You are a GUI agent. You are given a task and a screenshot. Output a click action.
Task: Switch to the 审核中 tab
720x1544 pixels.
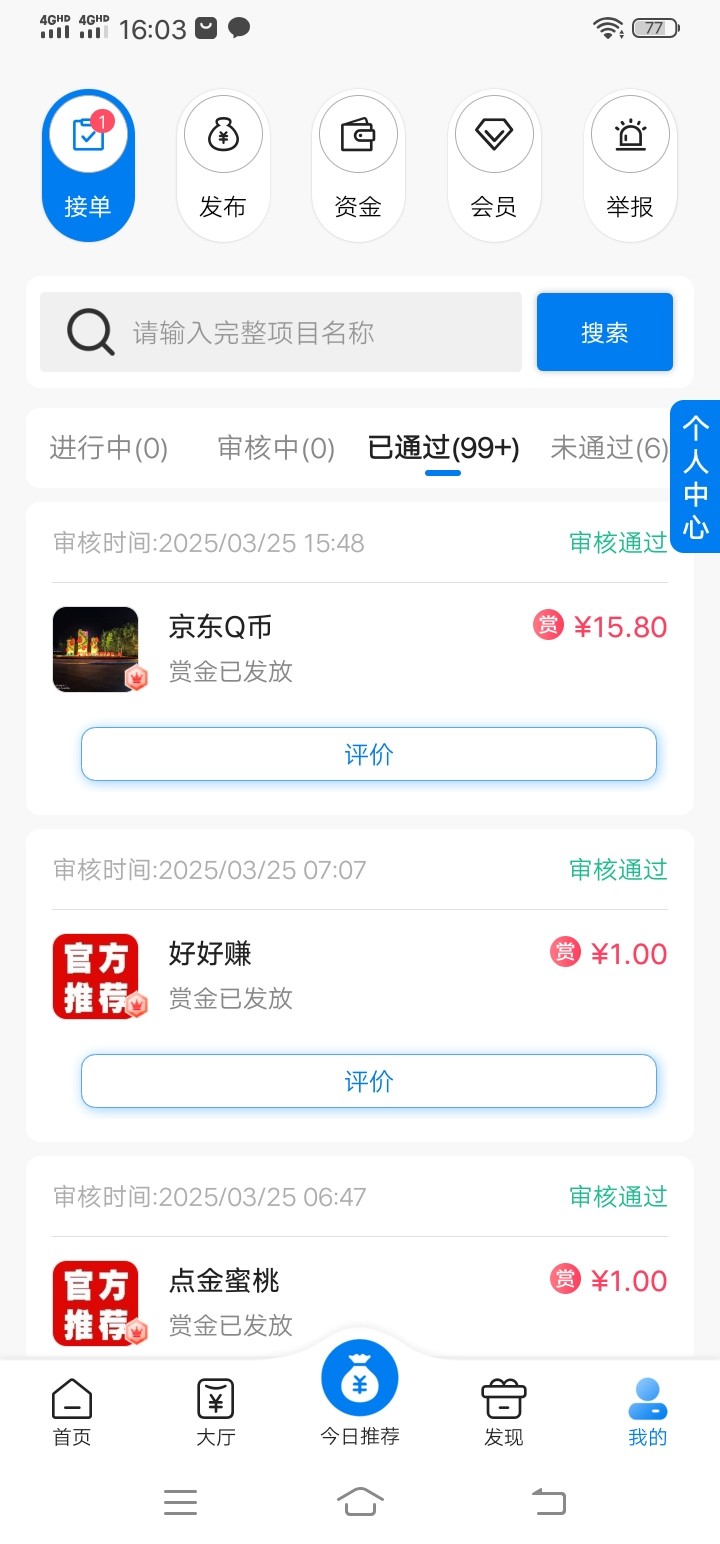click(x=276, y=448)
